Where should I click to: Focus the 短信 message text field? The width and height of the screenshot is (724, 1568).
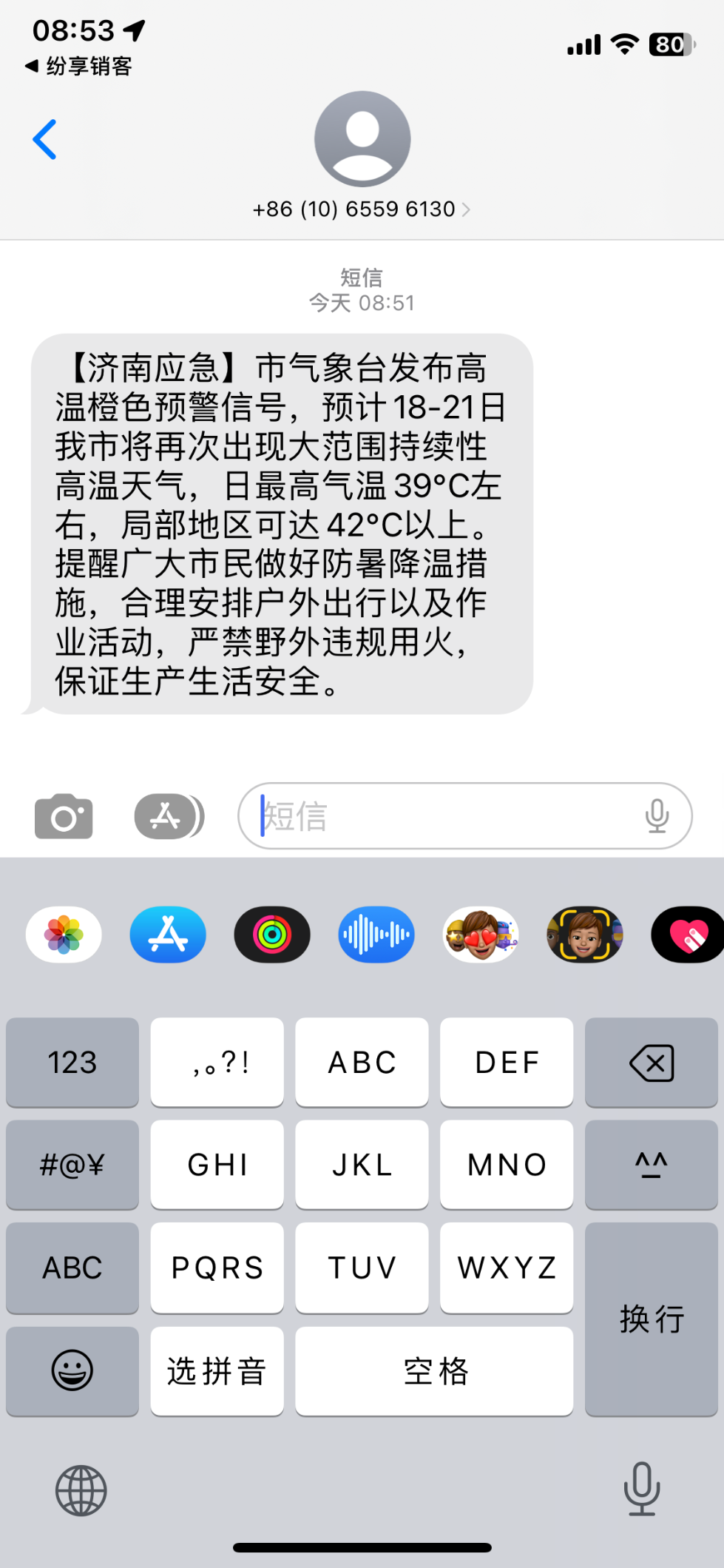pos(444,816)
